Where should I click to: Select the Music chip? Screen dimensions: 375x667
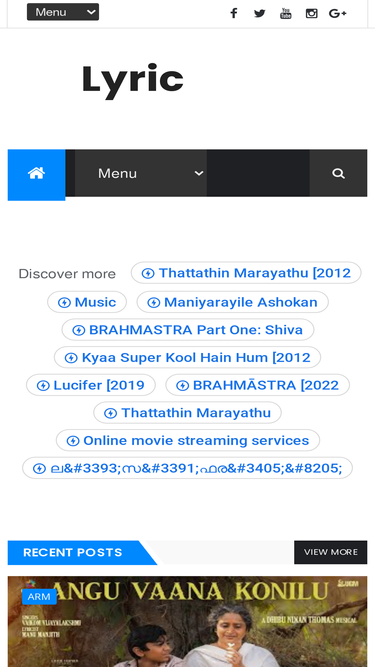(x=87, y=302)
